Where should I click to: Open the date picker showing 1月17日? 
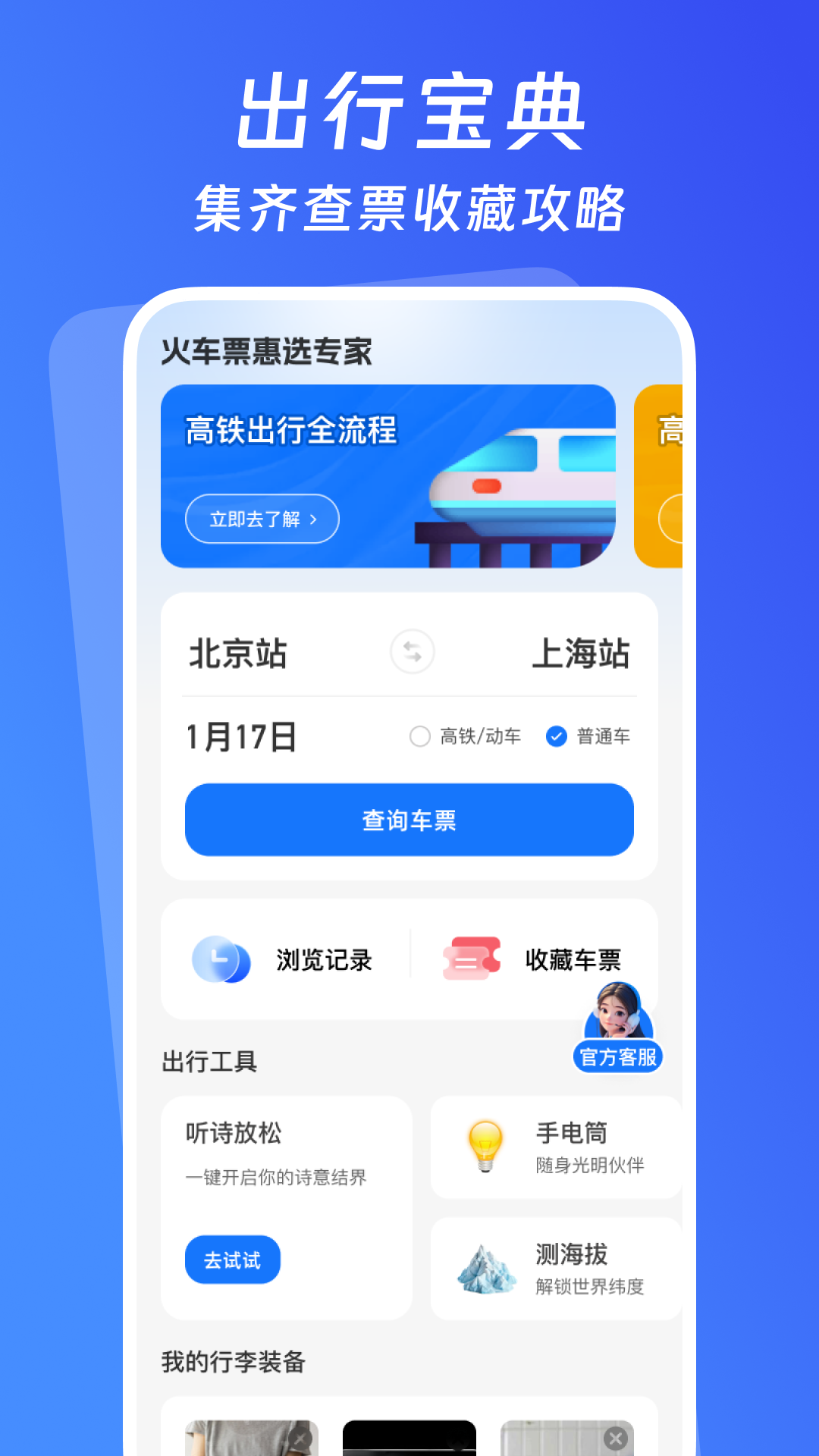coord(243,736)
